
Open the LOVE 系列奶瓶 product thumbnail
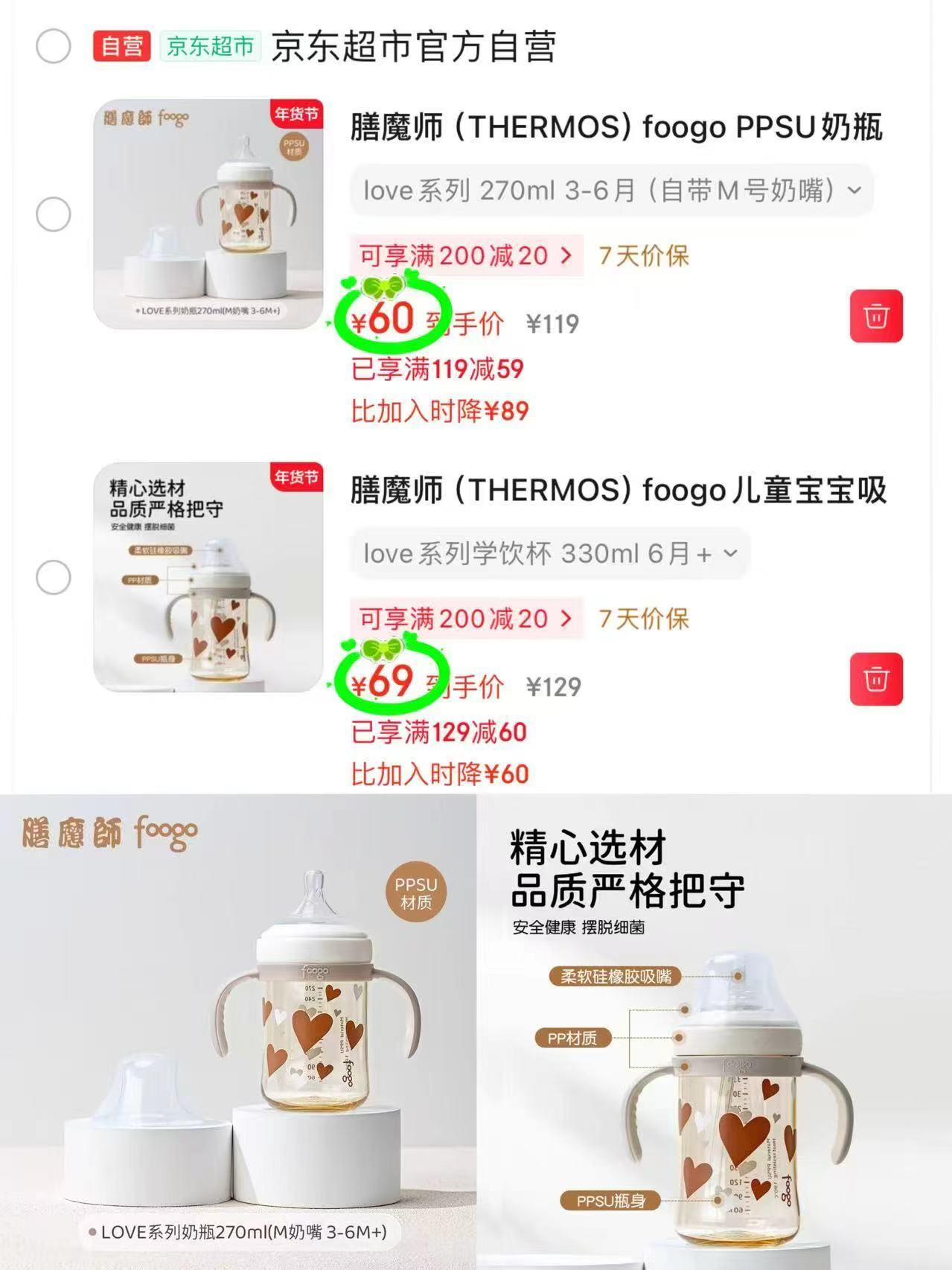(x=211, y=214)
